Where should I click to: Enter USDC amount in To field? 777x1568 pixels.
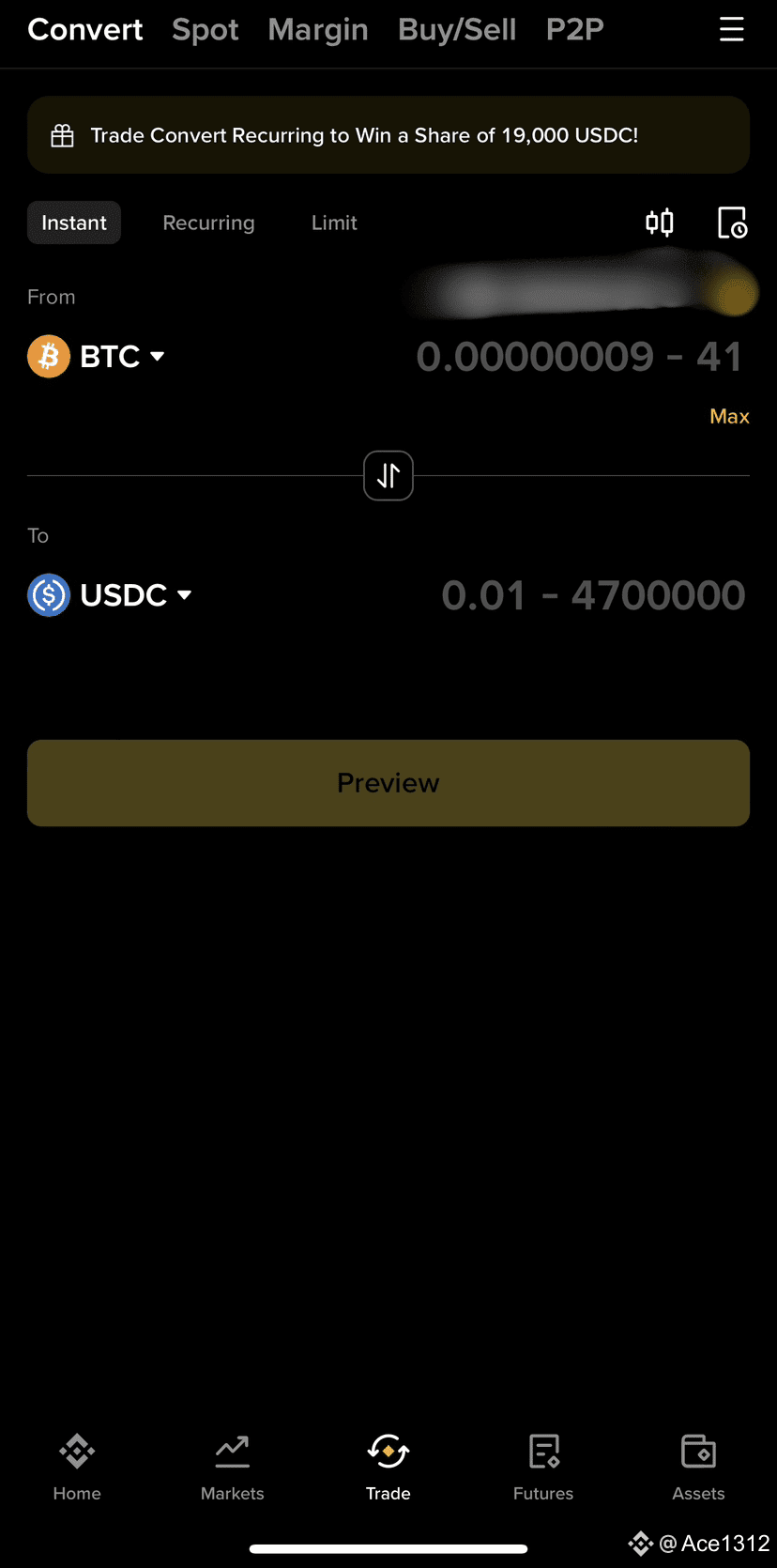click(x=593, y=595)
